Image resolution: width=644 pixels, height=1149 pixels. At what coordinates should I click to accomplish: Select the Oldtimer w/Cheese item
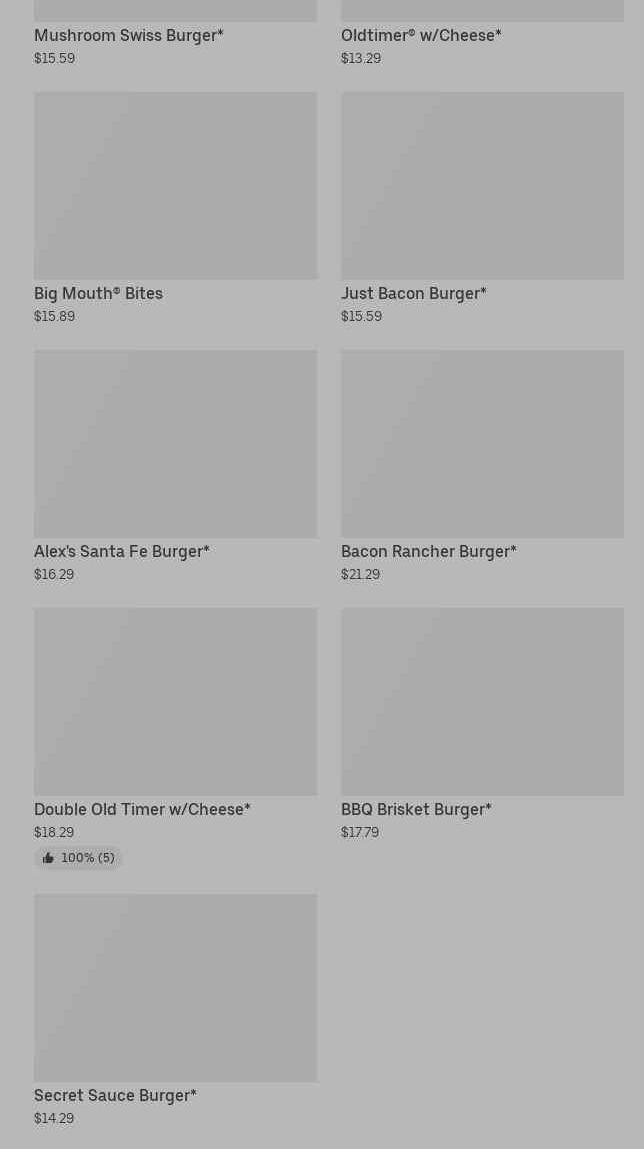[x=420, y=35]
